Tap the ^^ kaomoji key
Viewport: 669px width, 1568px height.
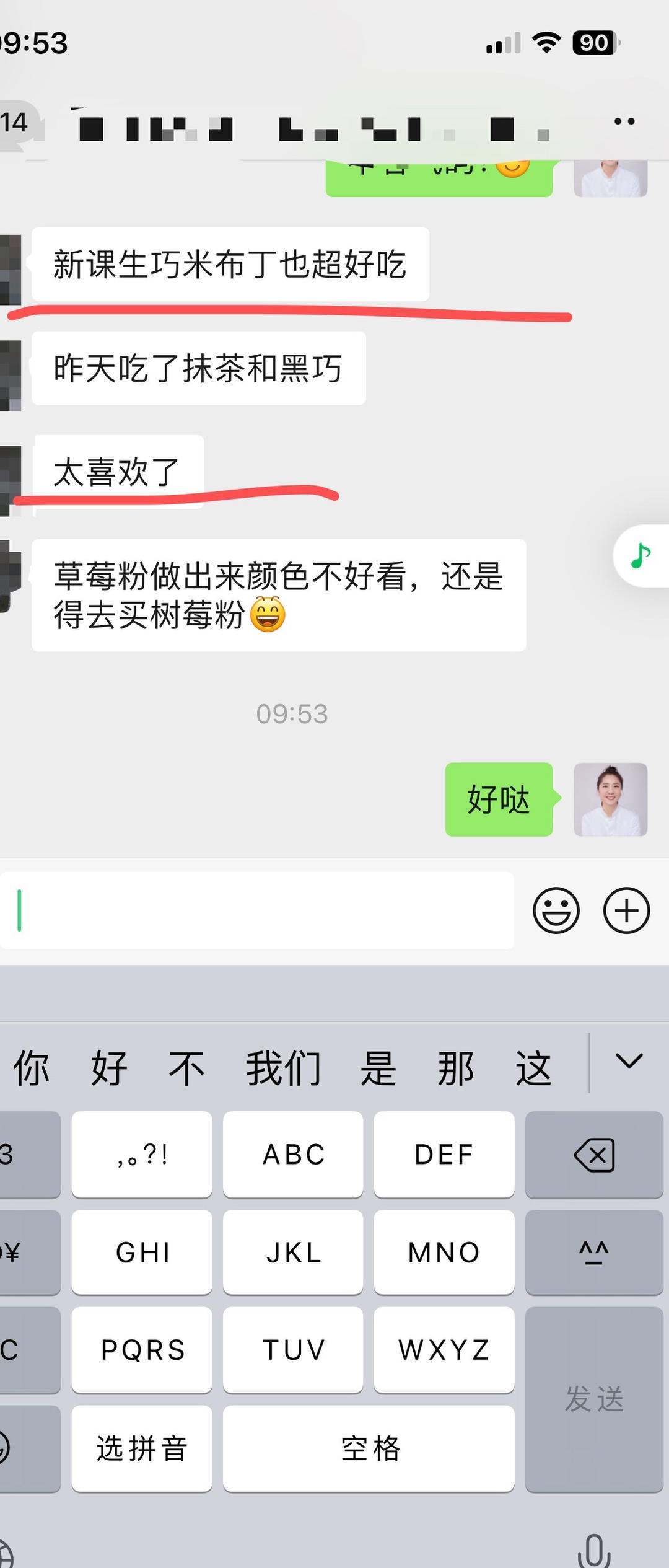point(594,1253)
